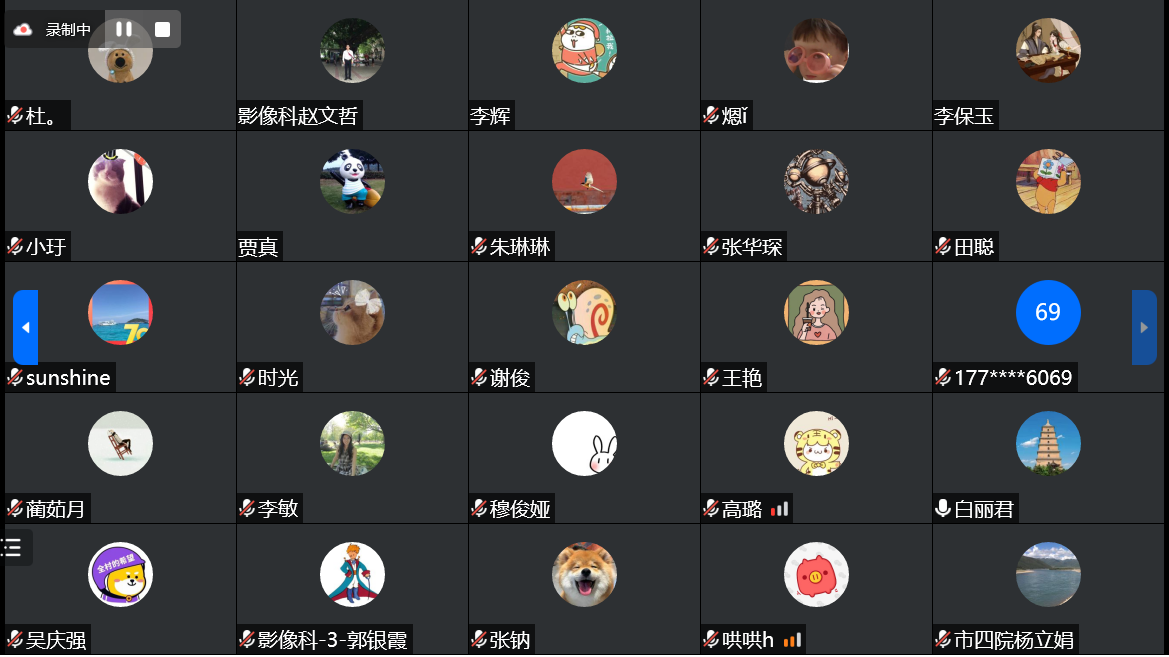This screenshot has height=657, width=1169.
Task: Go to the next participants page
Action: 1144,327
